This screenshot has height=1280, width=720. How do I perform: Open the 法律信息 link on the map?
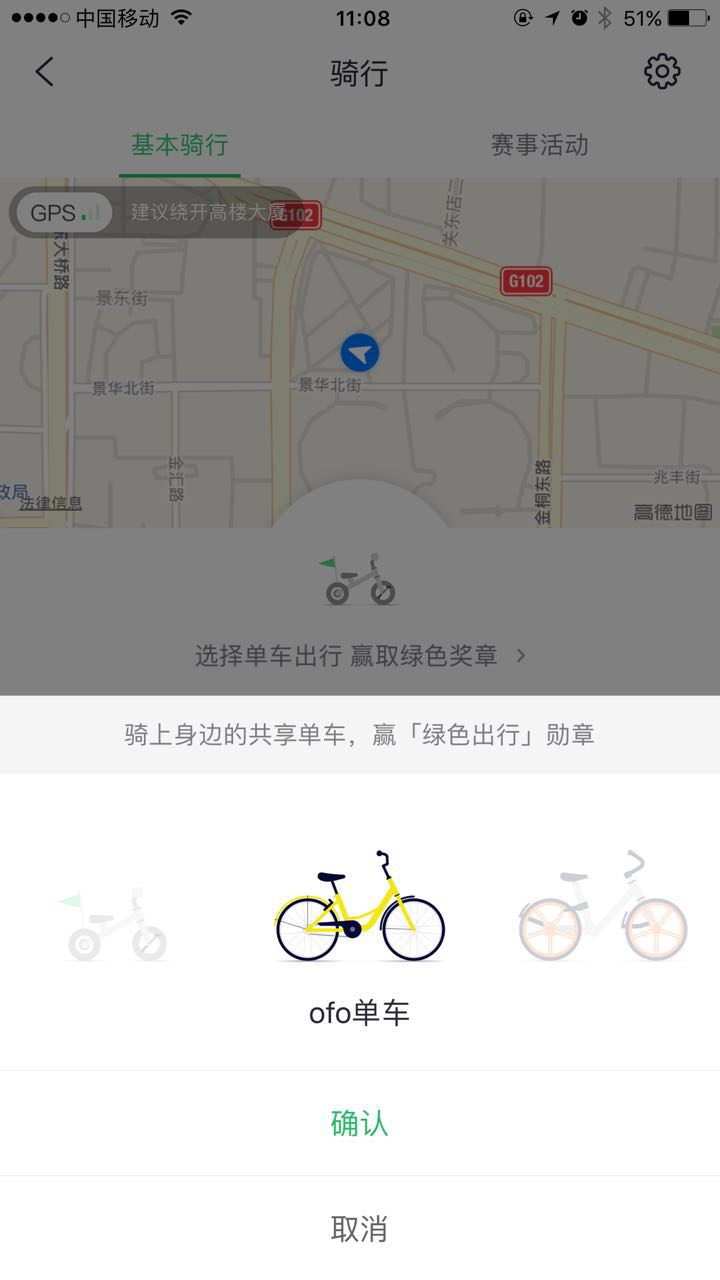(51, 503)
